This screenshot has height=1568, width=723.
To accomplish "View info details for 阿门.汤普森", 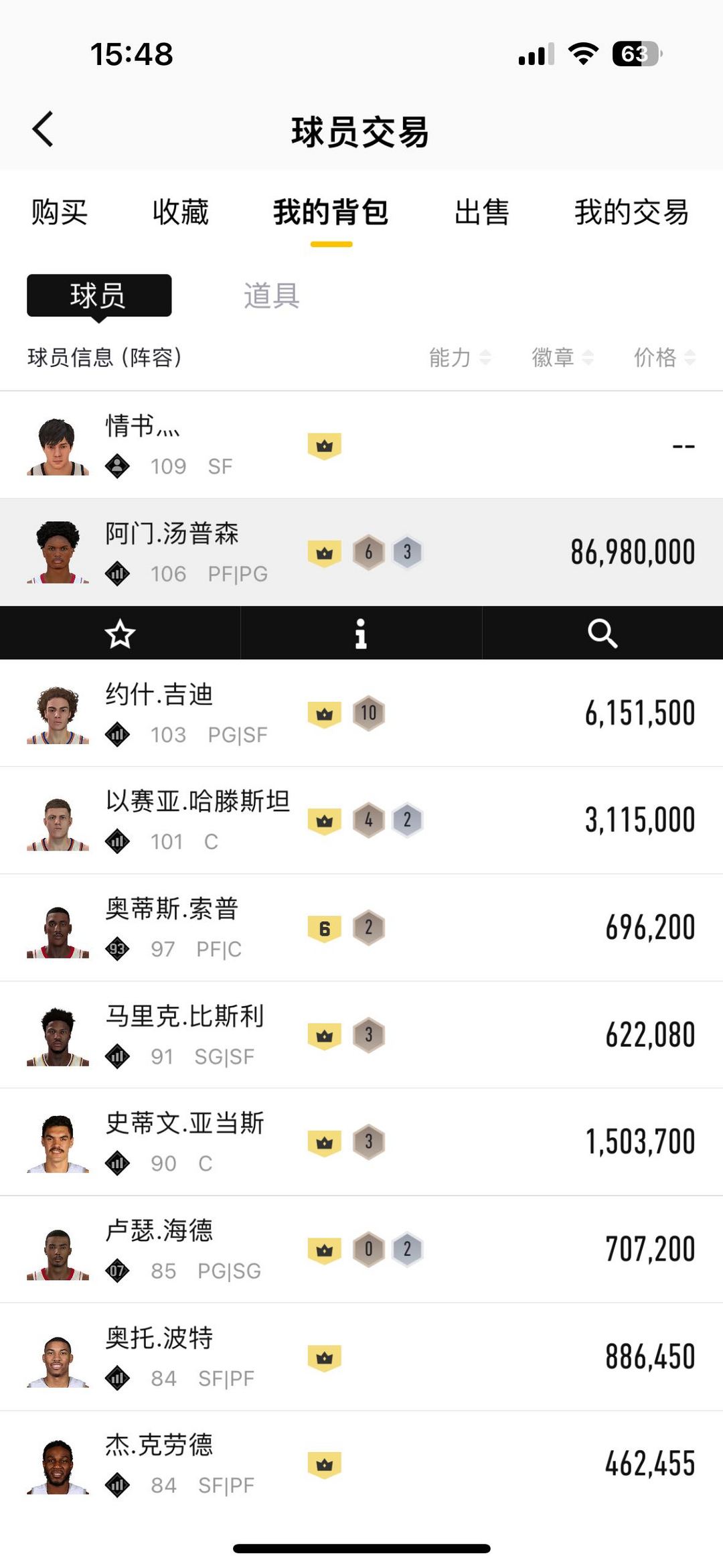I will click(x=361, y=634).
